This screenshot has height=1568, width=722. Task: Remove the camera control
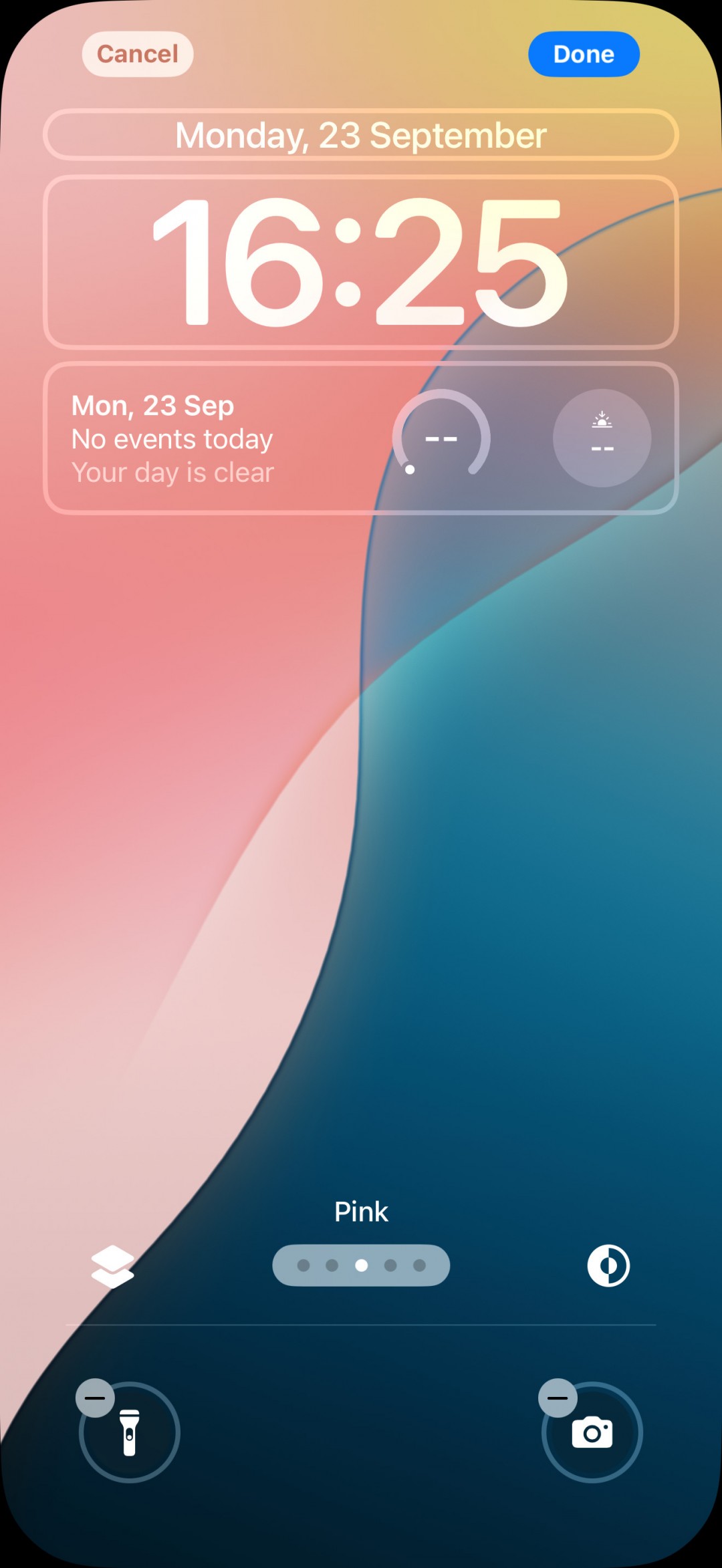point(558,1398)
